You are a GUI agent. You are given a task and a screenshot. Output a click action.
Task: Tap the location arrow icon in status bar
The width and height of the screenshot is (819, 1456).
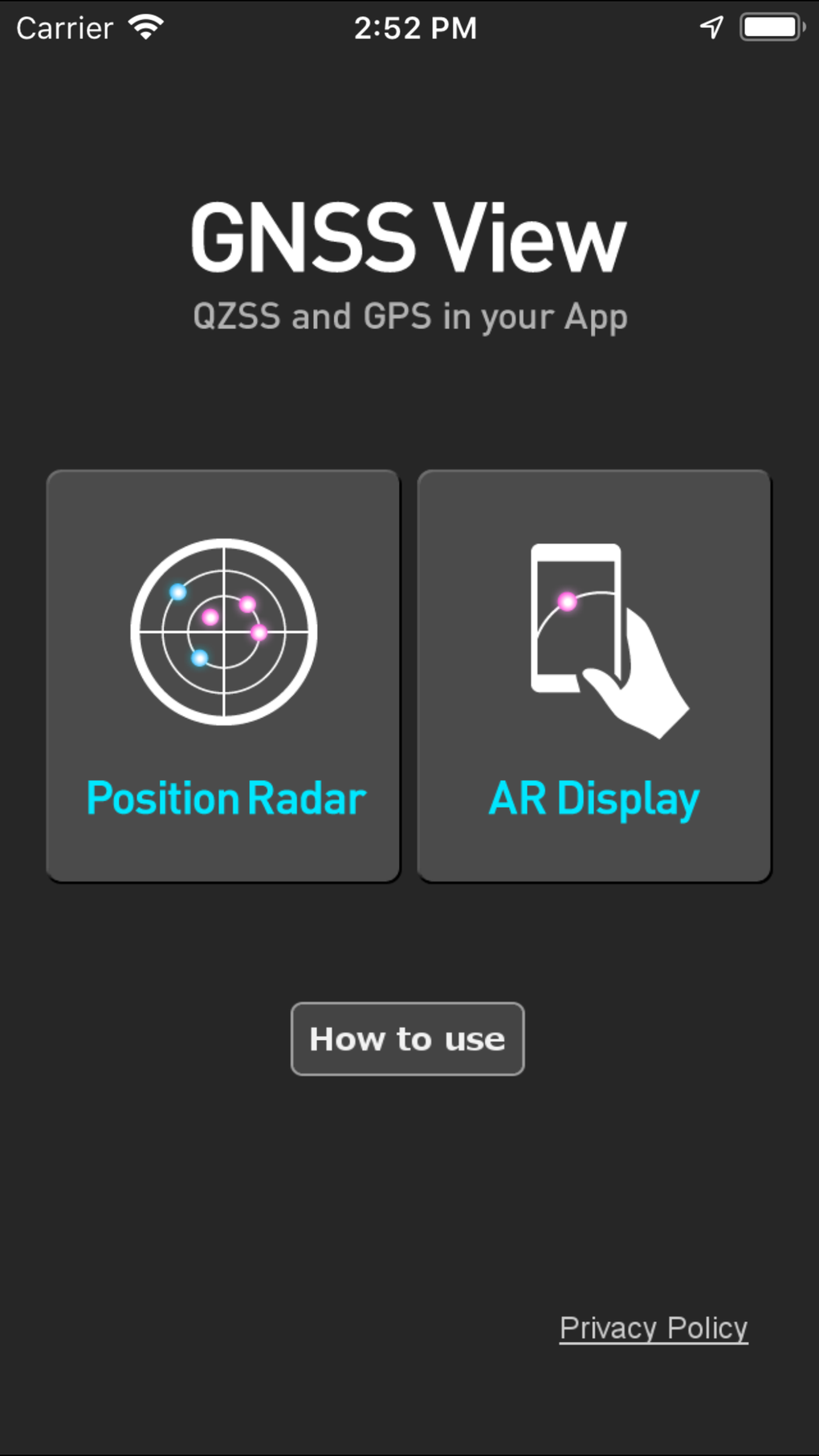tap(711, 27)
